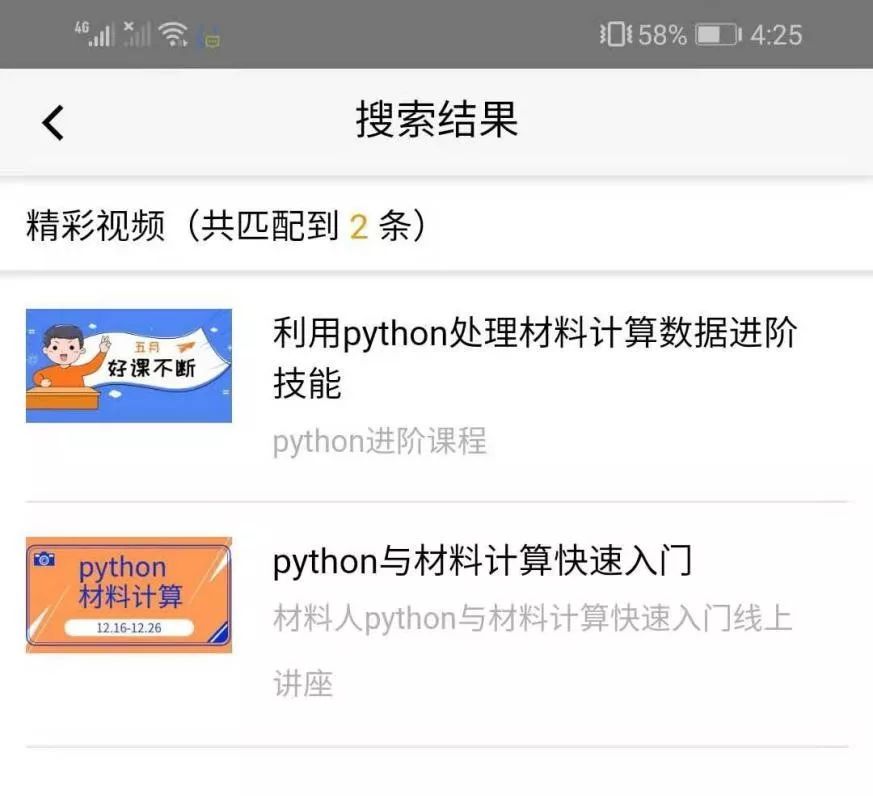
Task: Open python与材料计算快速入门 video result
Action: (x=482, y=562)
